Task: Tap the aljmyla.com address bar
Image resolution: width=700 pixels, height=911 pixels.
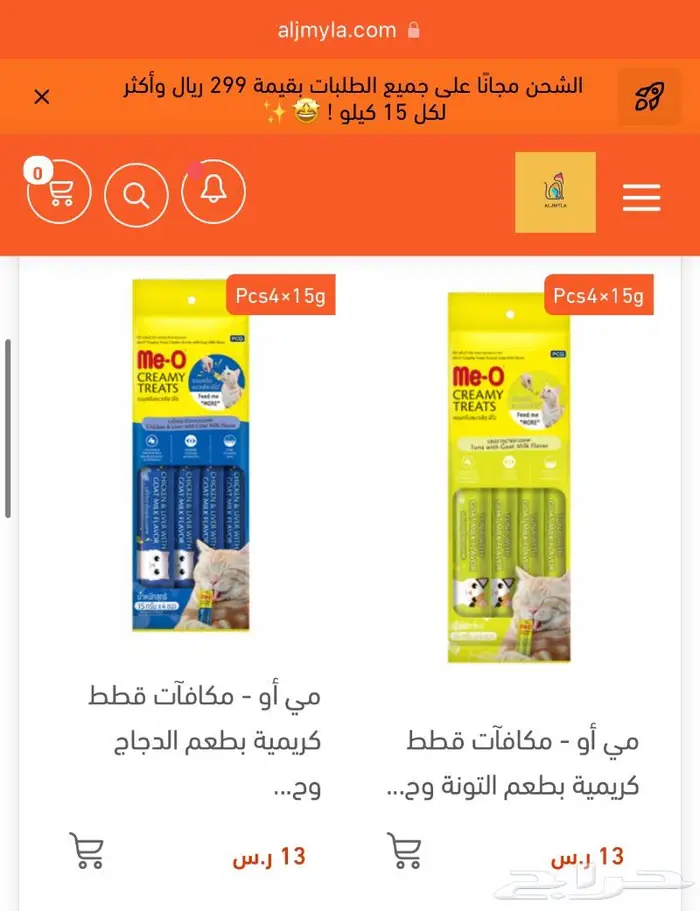Action: (350, 30)
